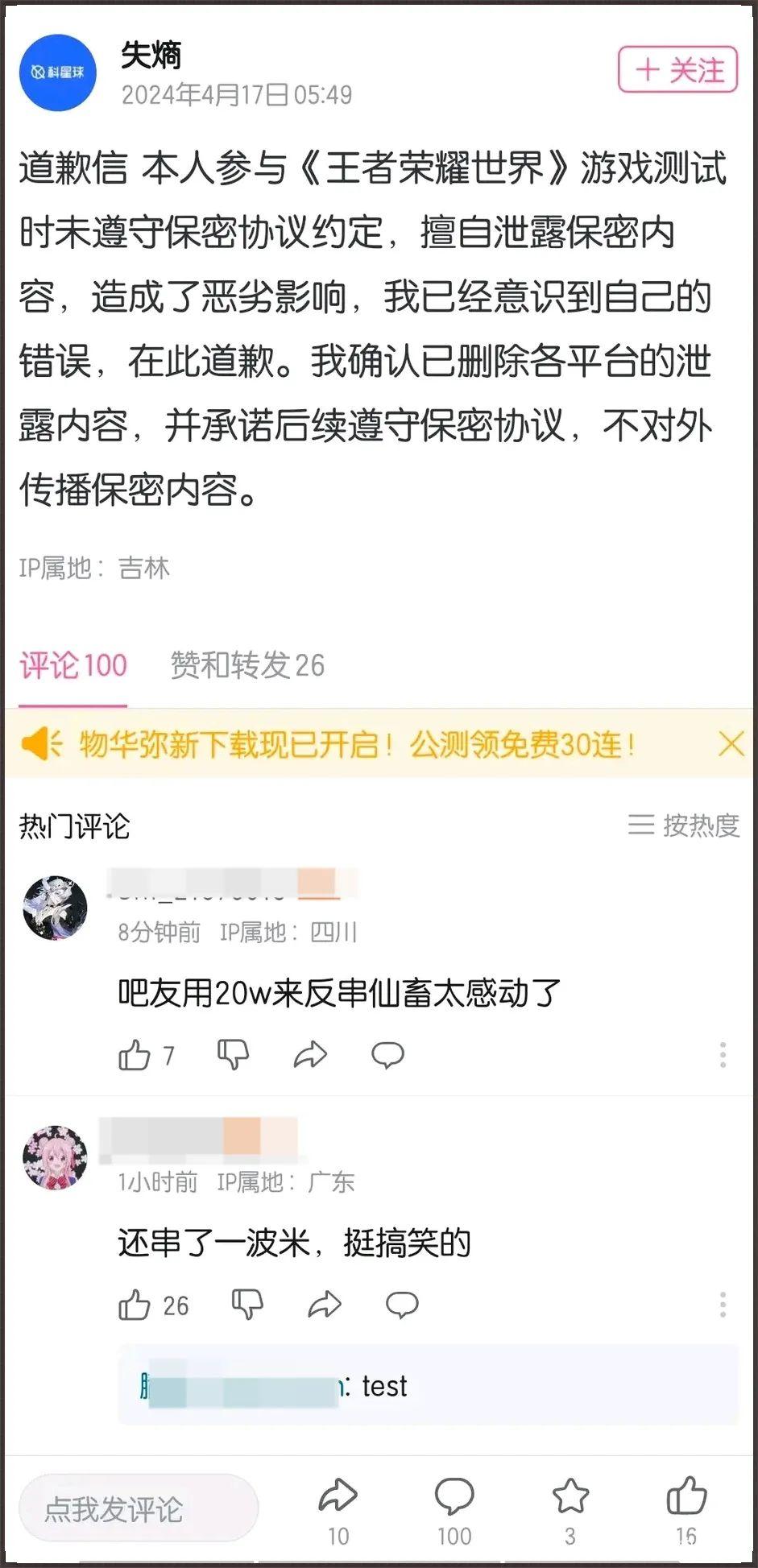Select the 评论 100 tab

coord(73,665)
